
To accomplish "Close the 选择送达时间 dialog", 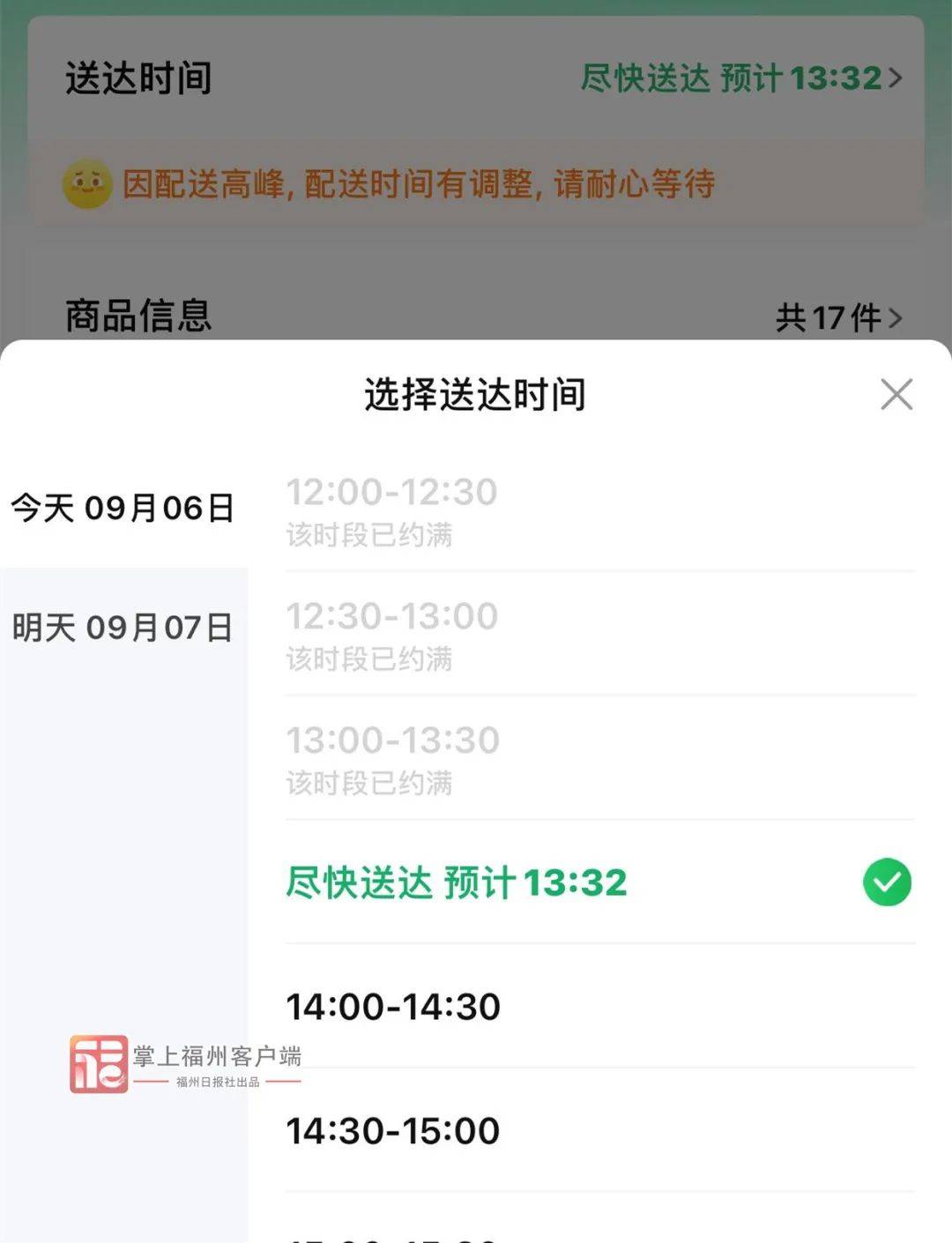I will 896,394.
